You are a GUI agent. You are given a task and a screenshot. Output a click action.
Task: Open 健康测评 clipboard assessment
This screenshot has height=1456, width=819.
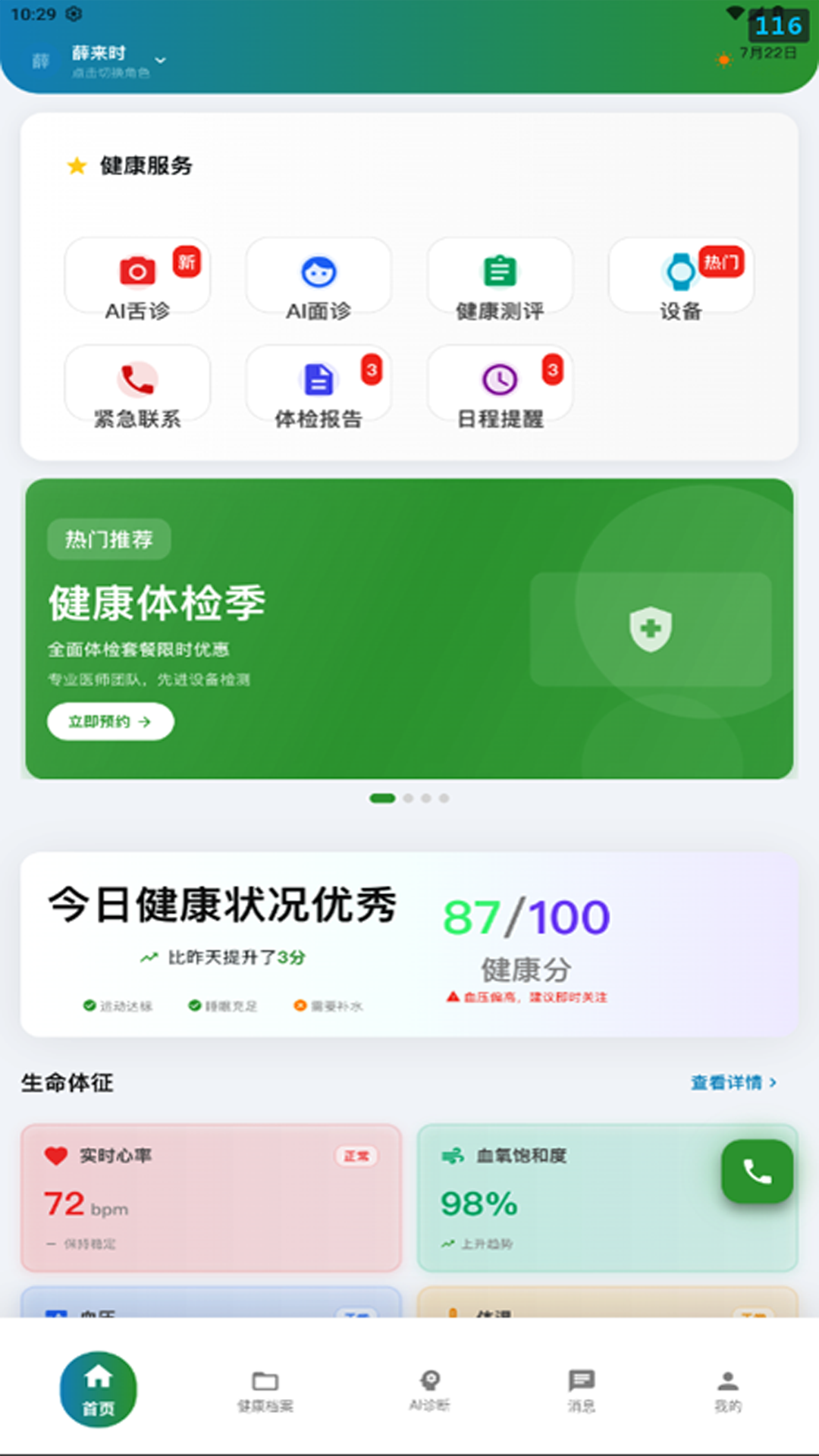(499, 270)
